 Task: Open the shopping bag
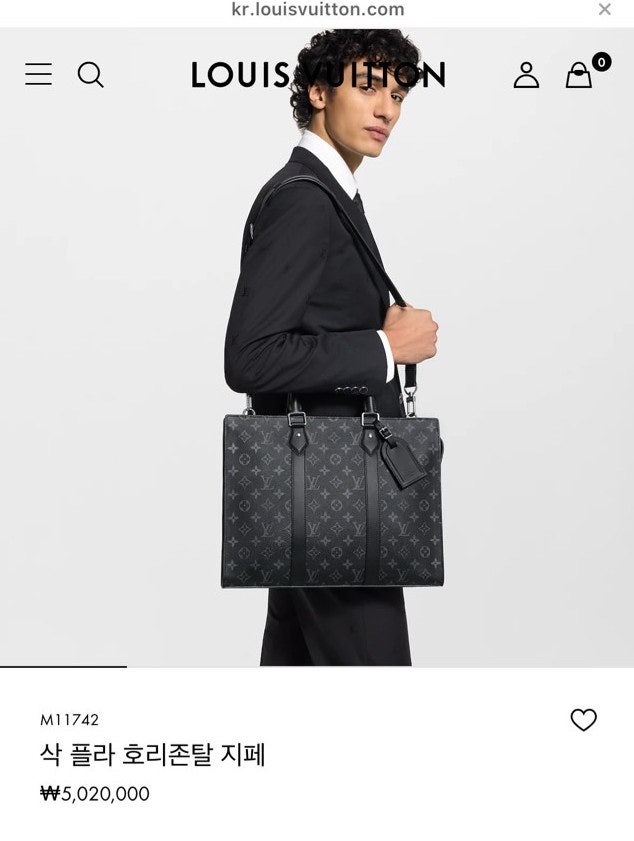point(580,75)
